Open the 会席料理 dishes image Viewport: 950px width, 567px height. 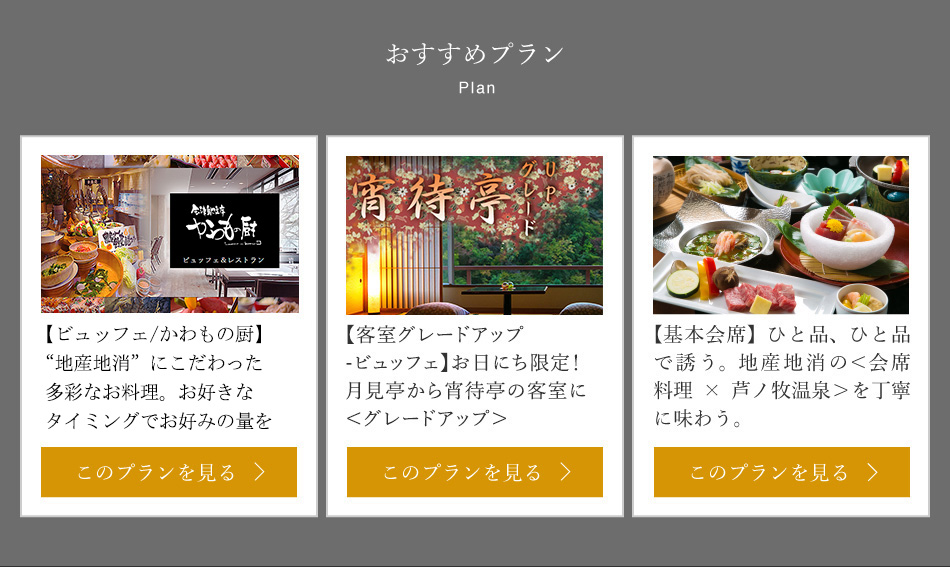coord(781,235)
